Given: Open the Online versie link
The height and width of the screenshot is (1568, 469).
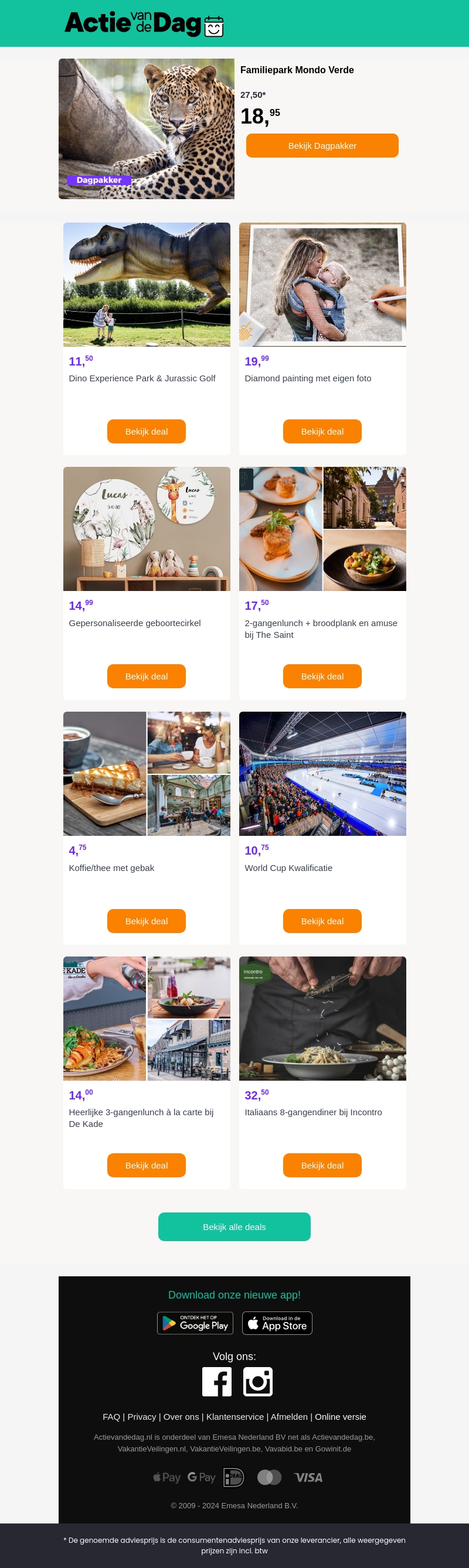Looking at the screenshot, I should (x=340, y=1416).
